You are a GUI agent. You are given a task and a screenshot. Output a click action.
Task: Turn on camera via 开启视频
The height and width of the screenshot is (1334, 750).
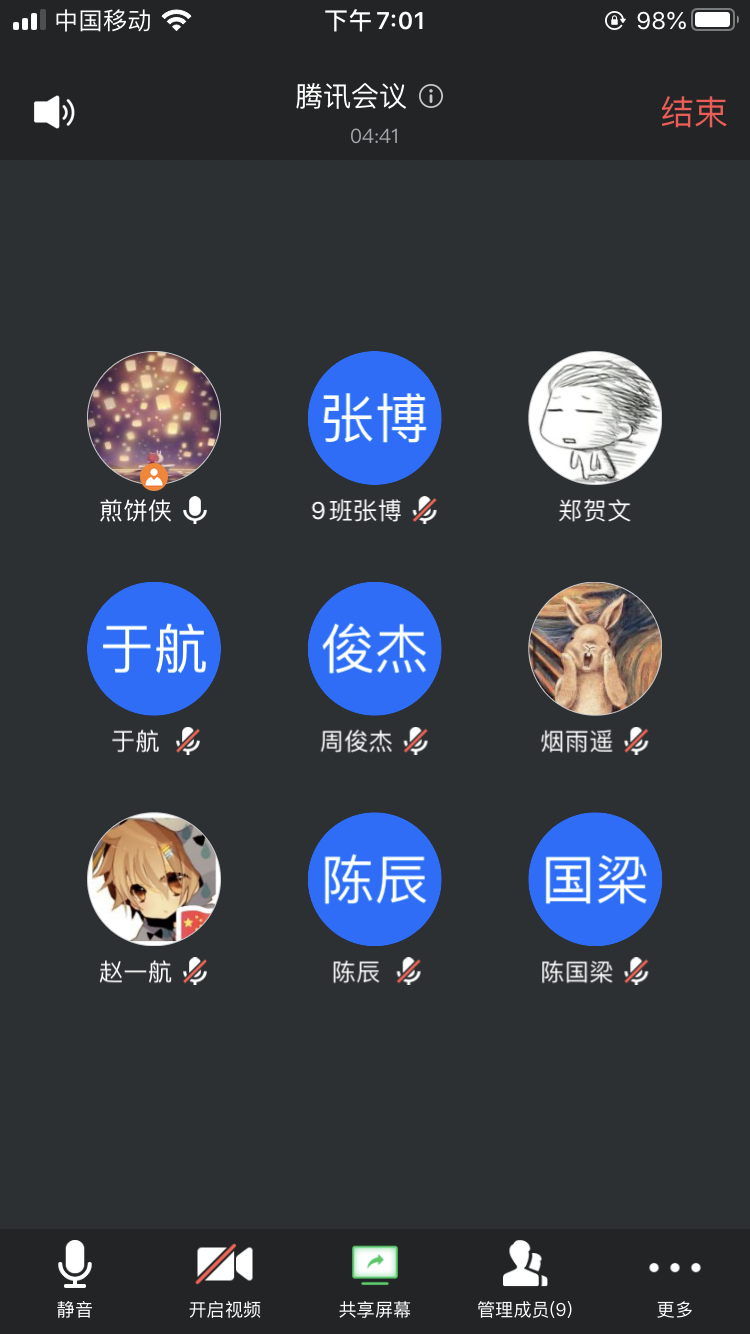pyautogui.click(x=225, y=1278)
